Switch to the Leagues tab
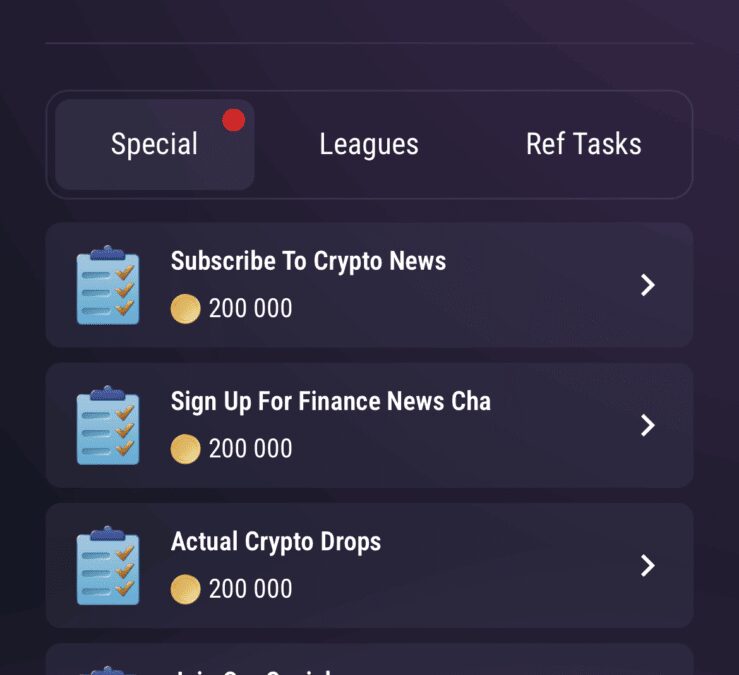 click(x=369, y=145)
